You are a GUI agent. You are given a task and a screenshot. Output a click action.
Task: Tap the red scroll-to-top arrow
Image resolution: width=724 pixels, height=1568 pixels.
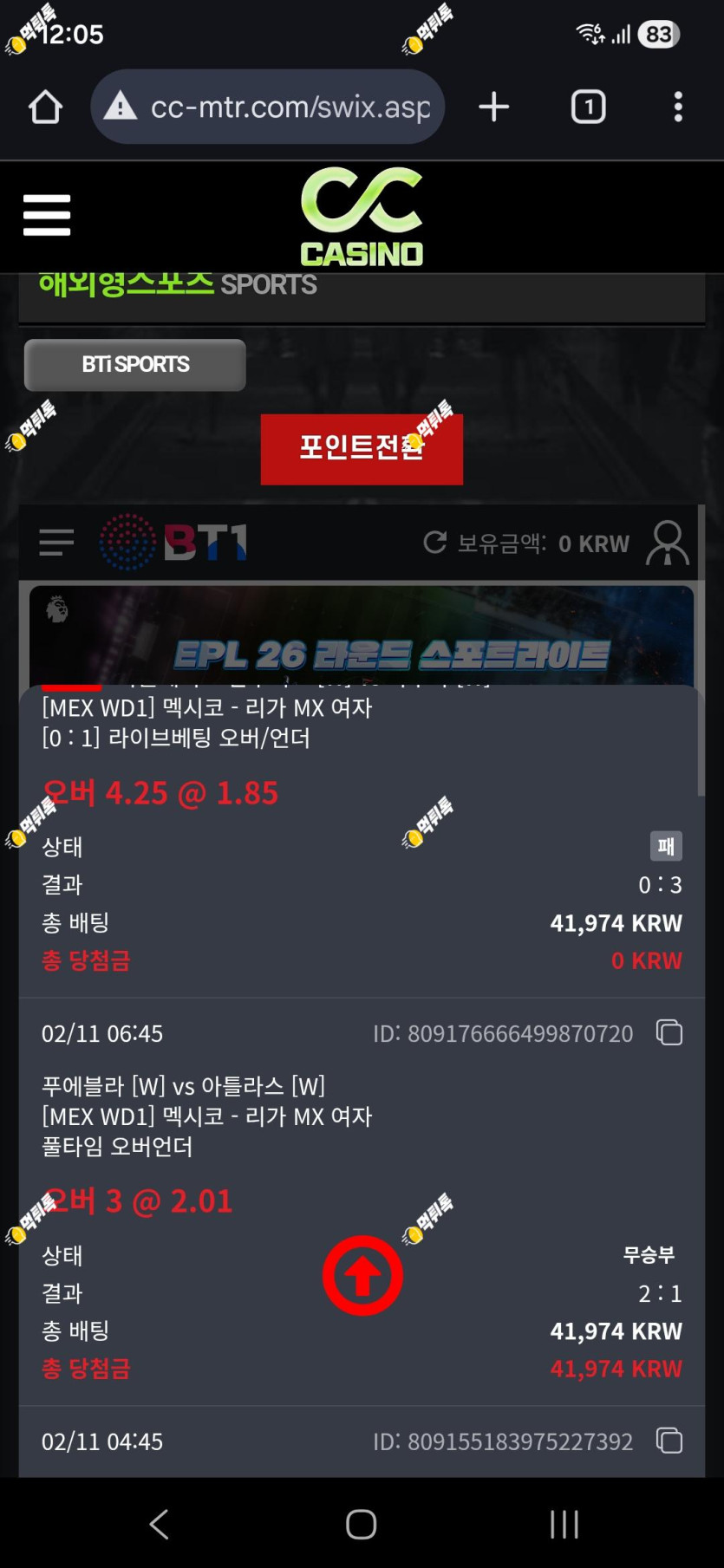click(362, 1276)
